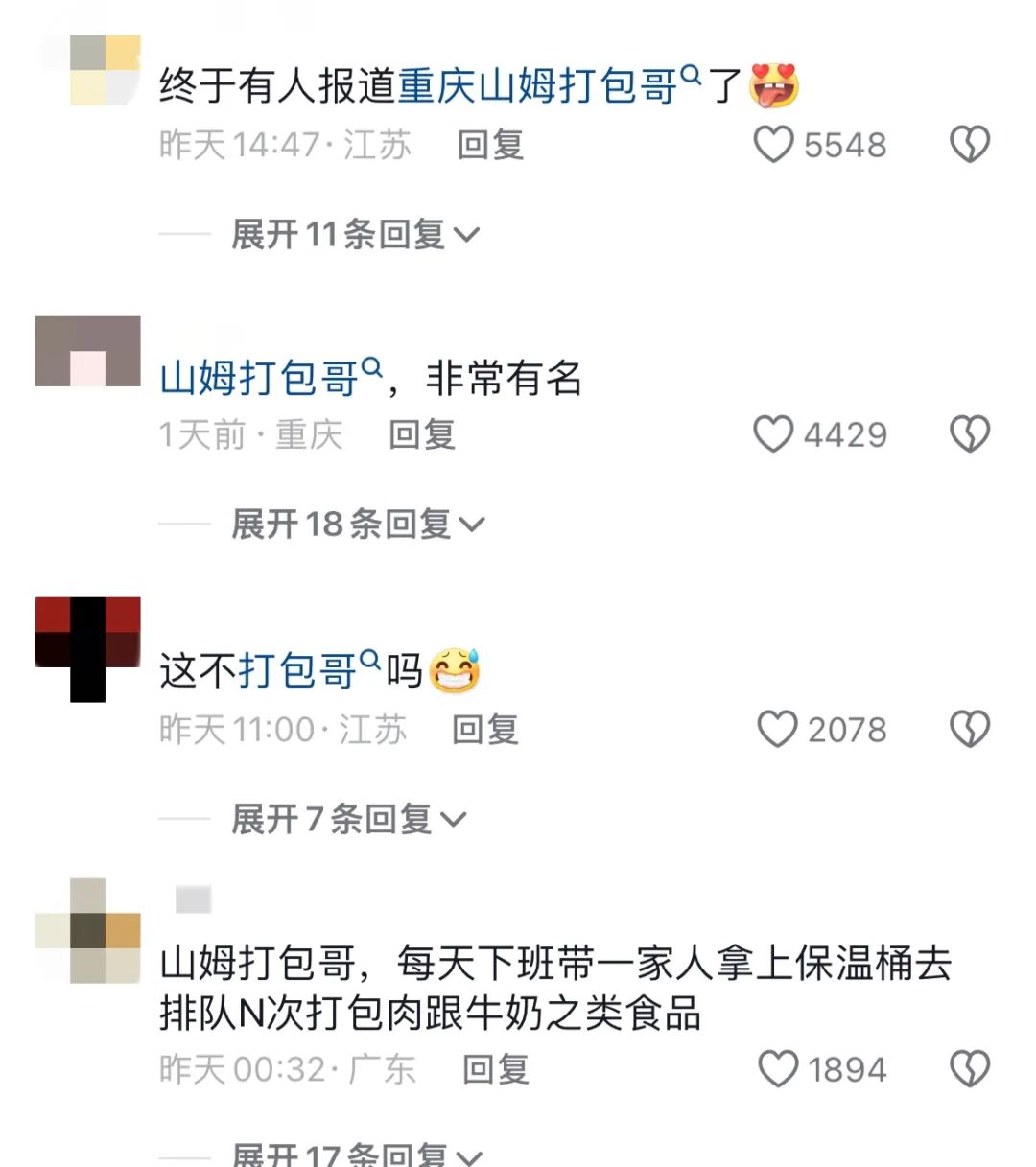This screenshot has height=1167, width=1036.
Task: Open avatar of the 重庆 commenter
Action: [x=87, y=351]
